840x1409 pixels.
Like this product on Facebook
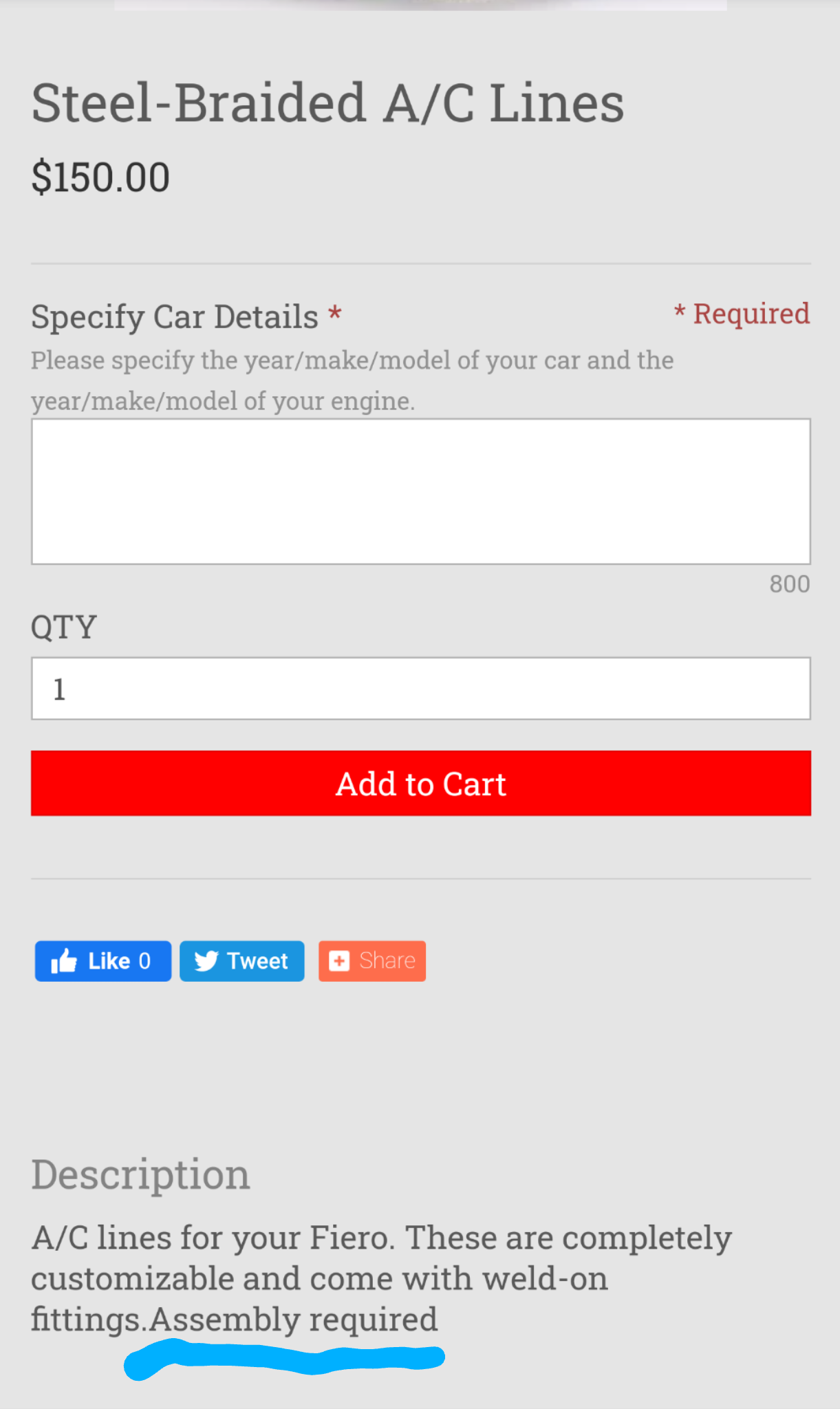coord(103,961)
